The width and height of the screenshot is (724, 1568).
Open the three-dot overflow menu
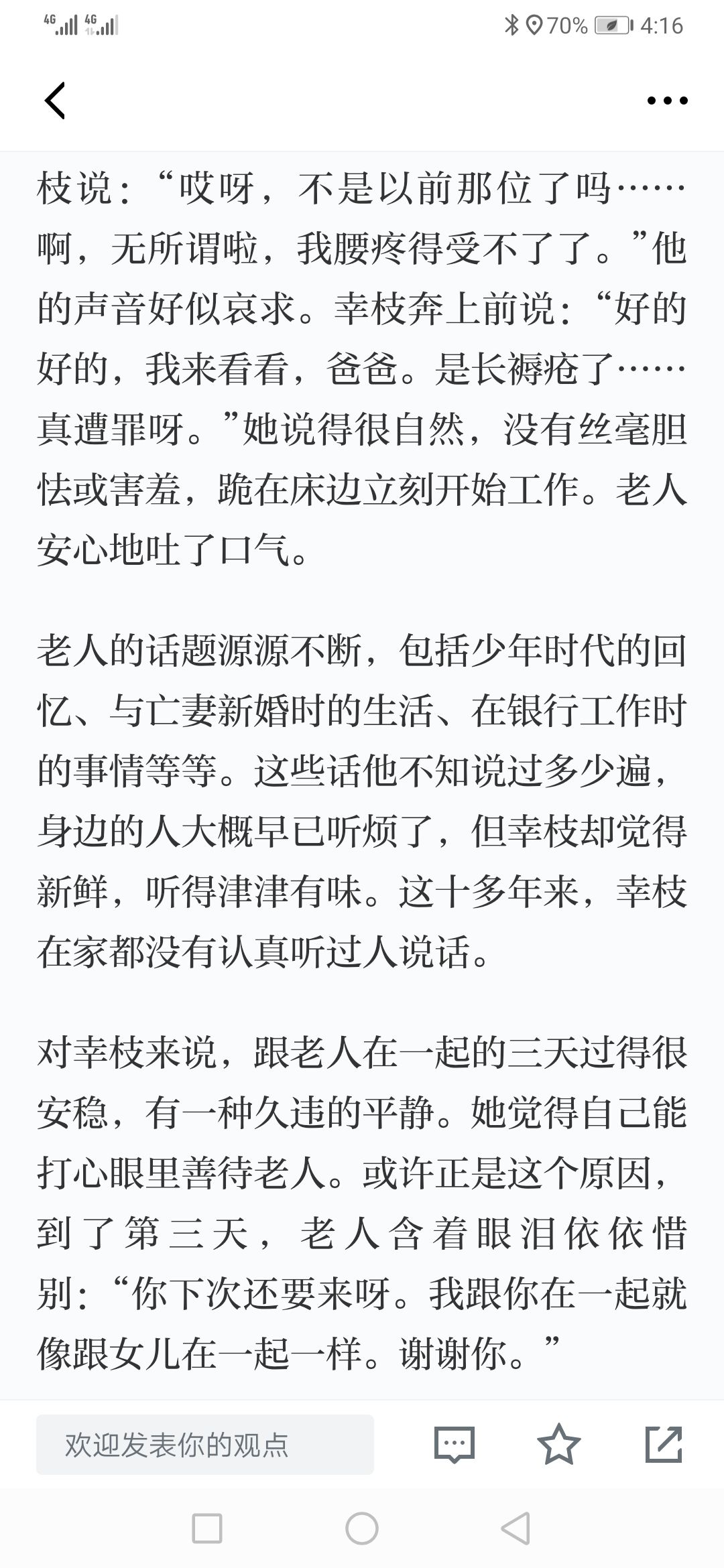(667, 101)
